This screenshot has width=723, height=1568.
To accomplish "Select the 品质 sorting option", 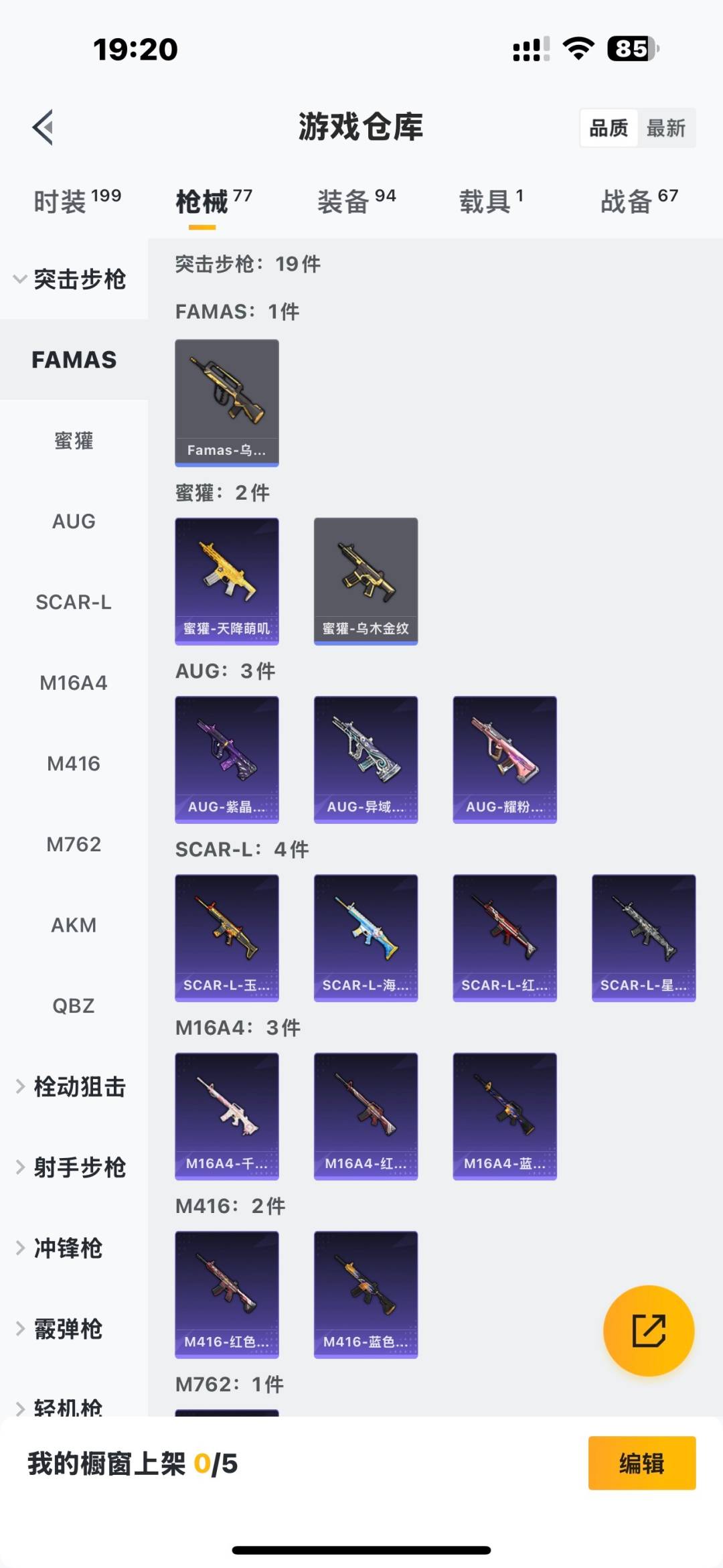I will (608, 127).
